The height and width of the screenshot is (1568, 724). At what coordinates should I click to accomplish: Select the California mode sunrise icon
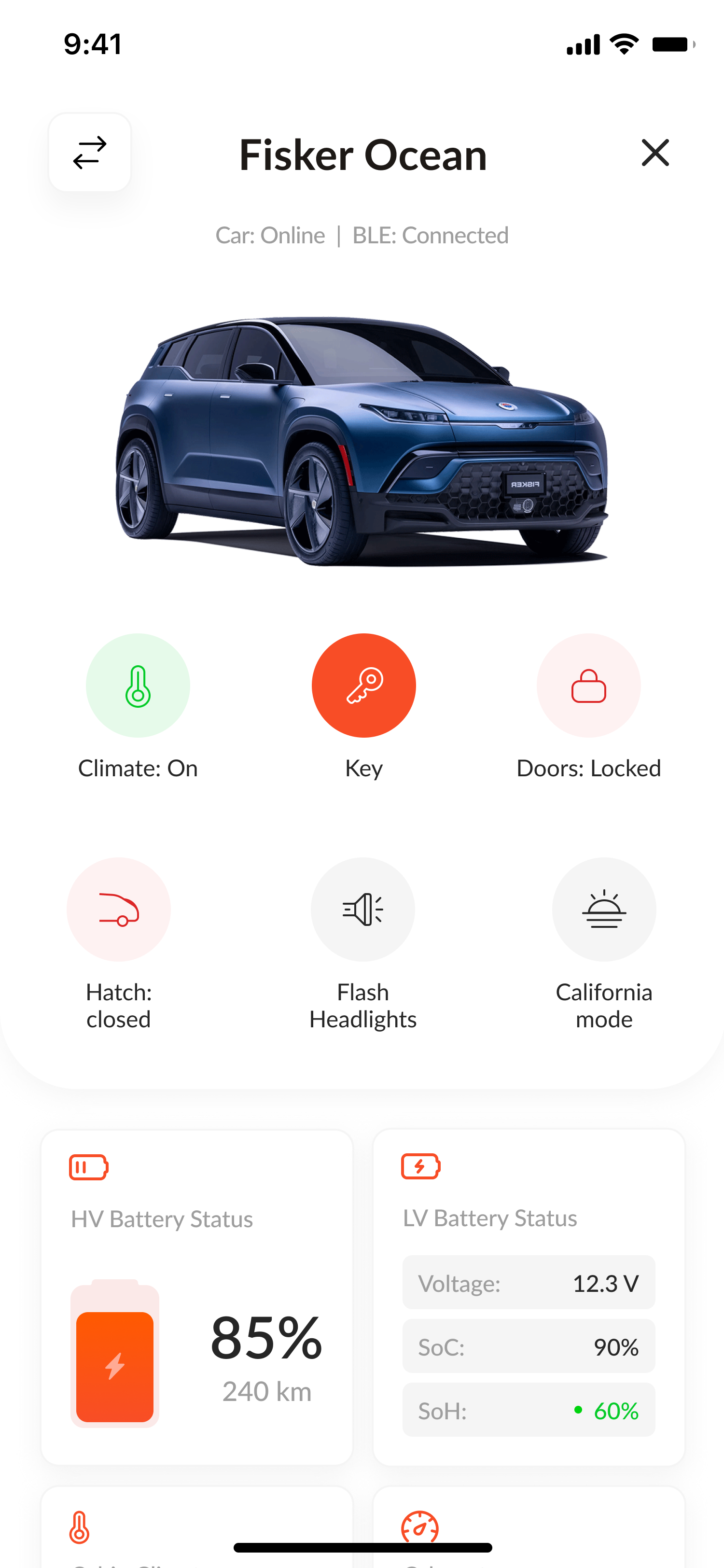604,910
